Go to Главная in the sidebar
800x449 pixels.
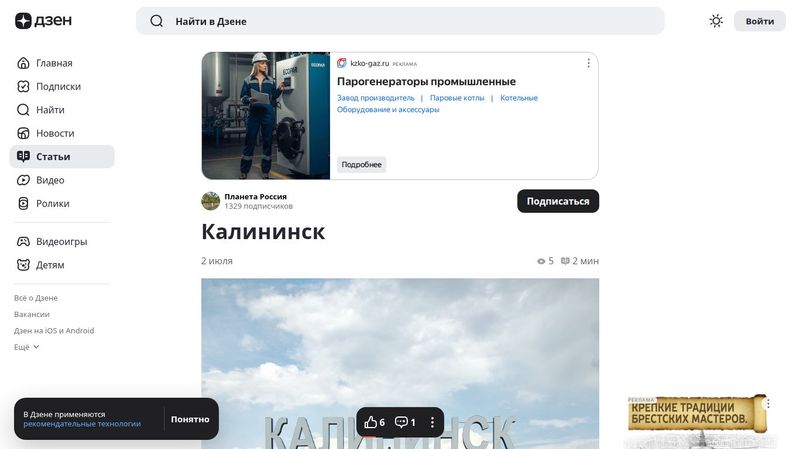click(53, 63)
